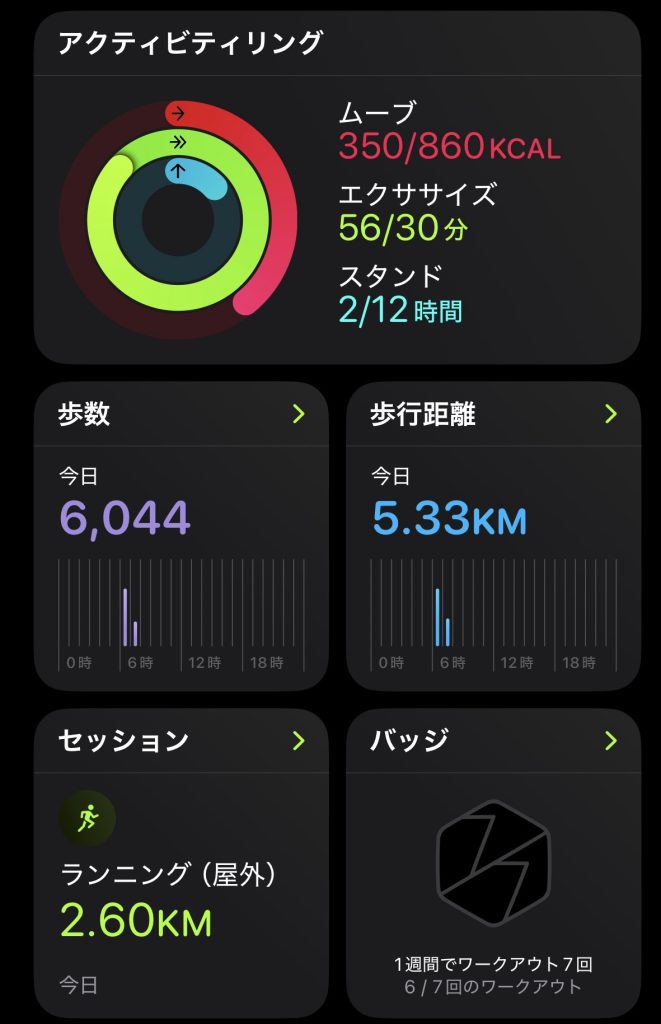Open the 歩数 step count card

coord(181,535)
